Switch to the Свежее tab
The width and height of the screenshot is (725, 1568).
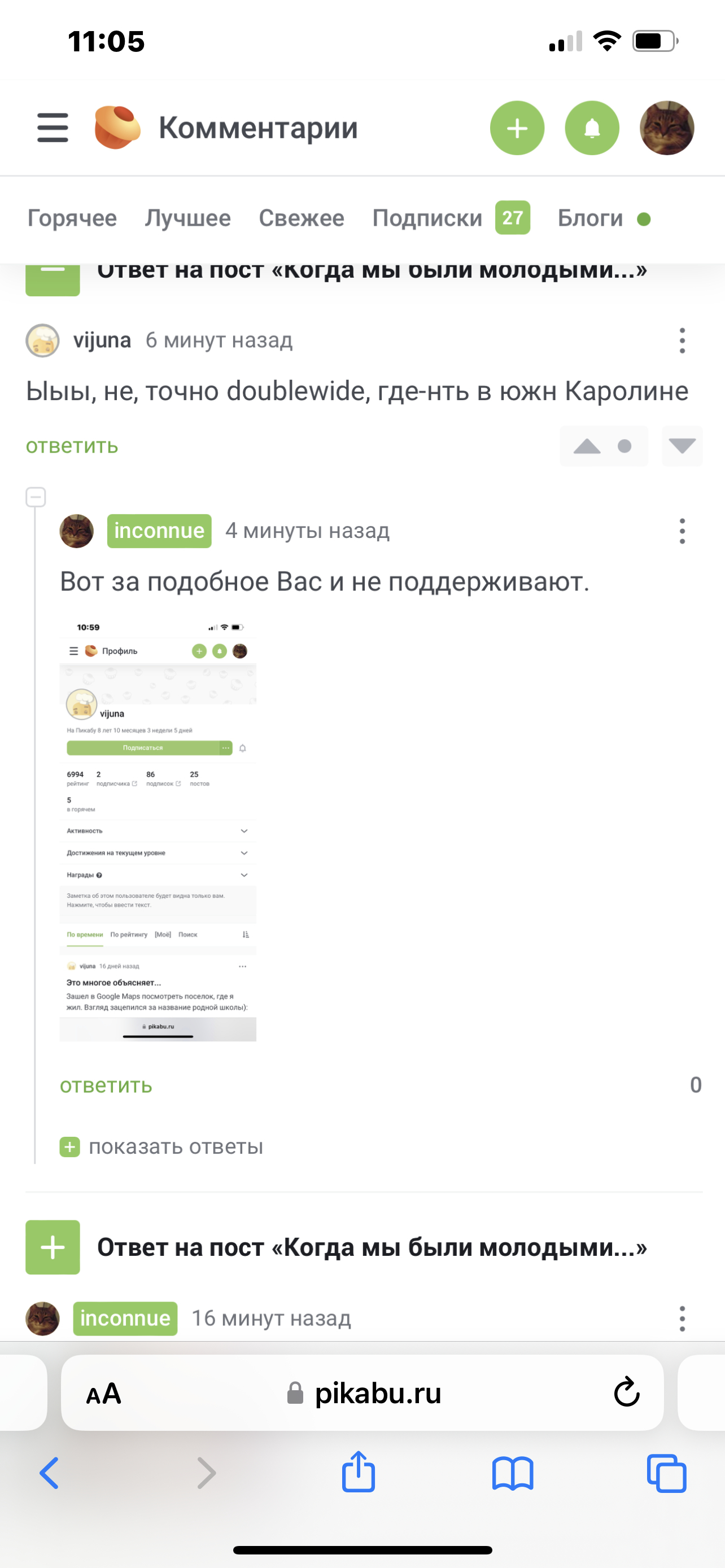302,218
